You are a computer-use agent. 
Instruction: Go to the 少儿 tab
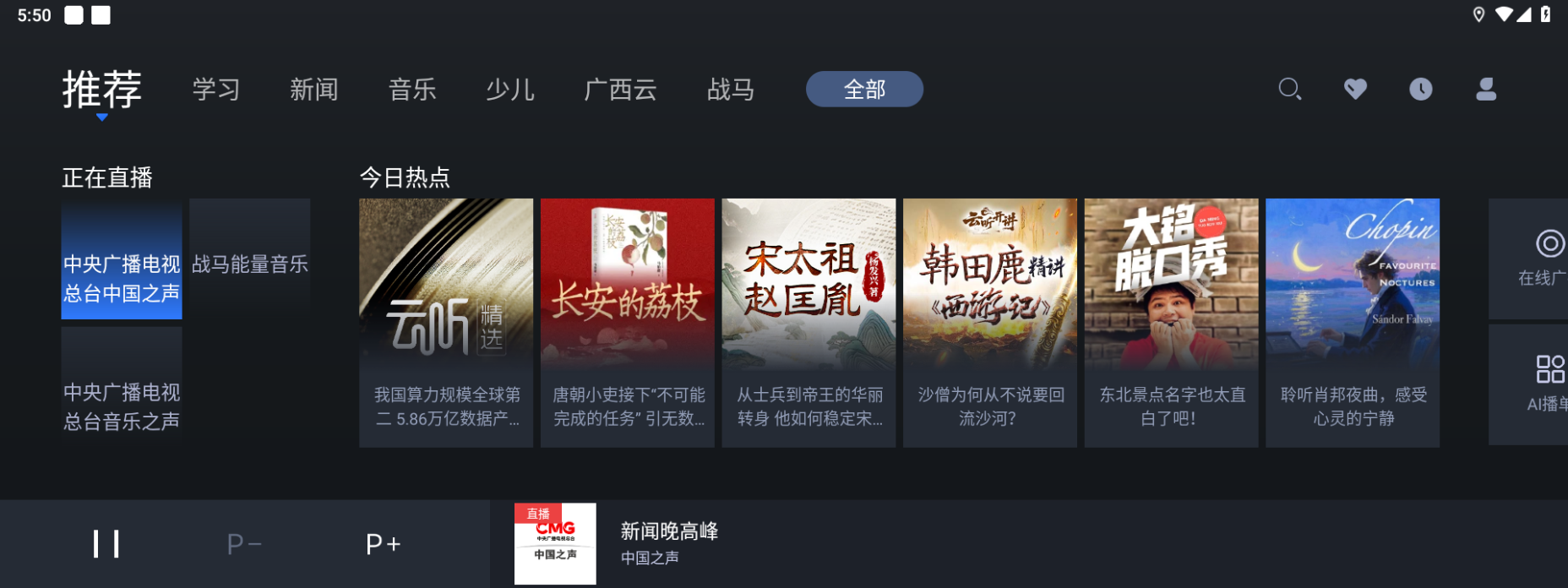click(510, 90)
